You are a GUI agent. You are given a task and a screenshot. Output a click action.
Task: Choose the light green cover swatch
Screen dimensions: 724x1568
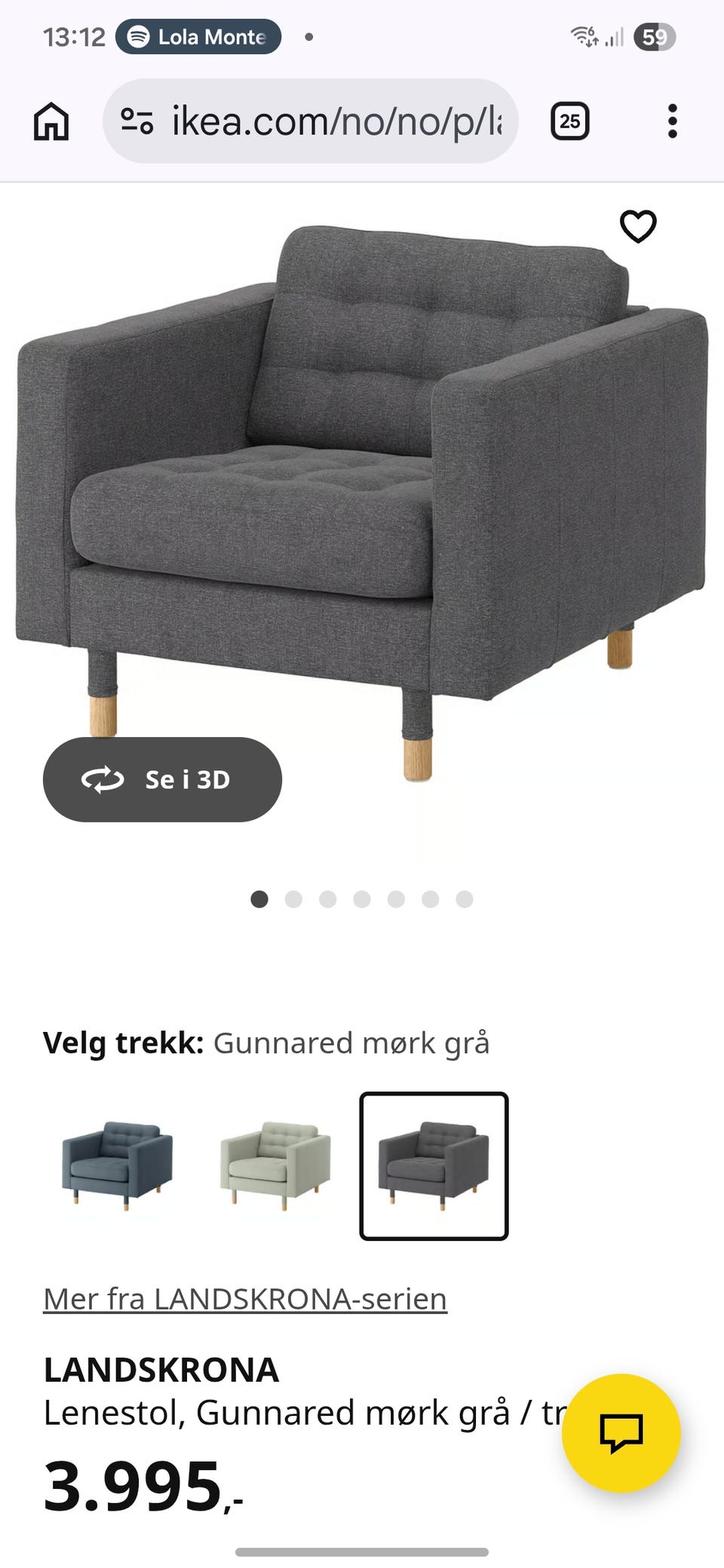click(275, 1165)
